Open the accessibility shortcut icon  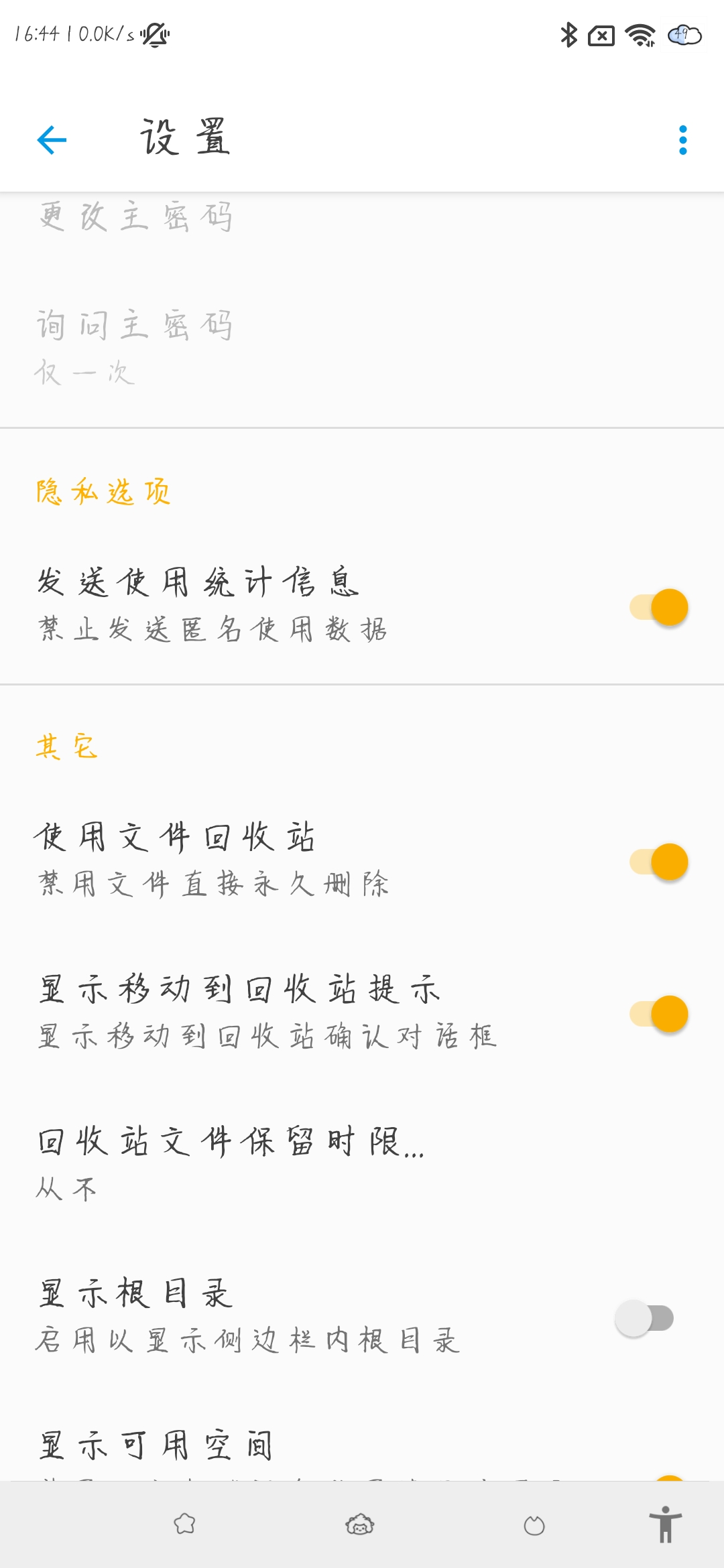665,1524
